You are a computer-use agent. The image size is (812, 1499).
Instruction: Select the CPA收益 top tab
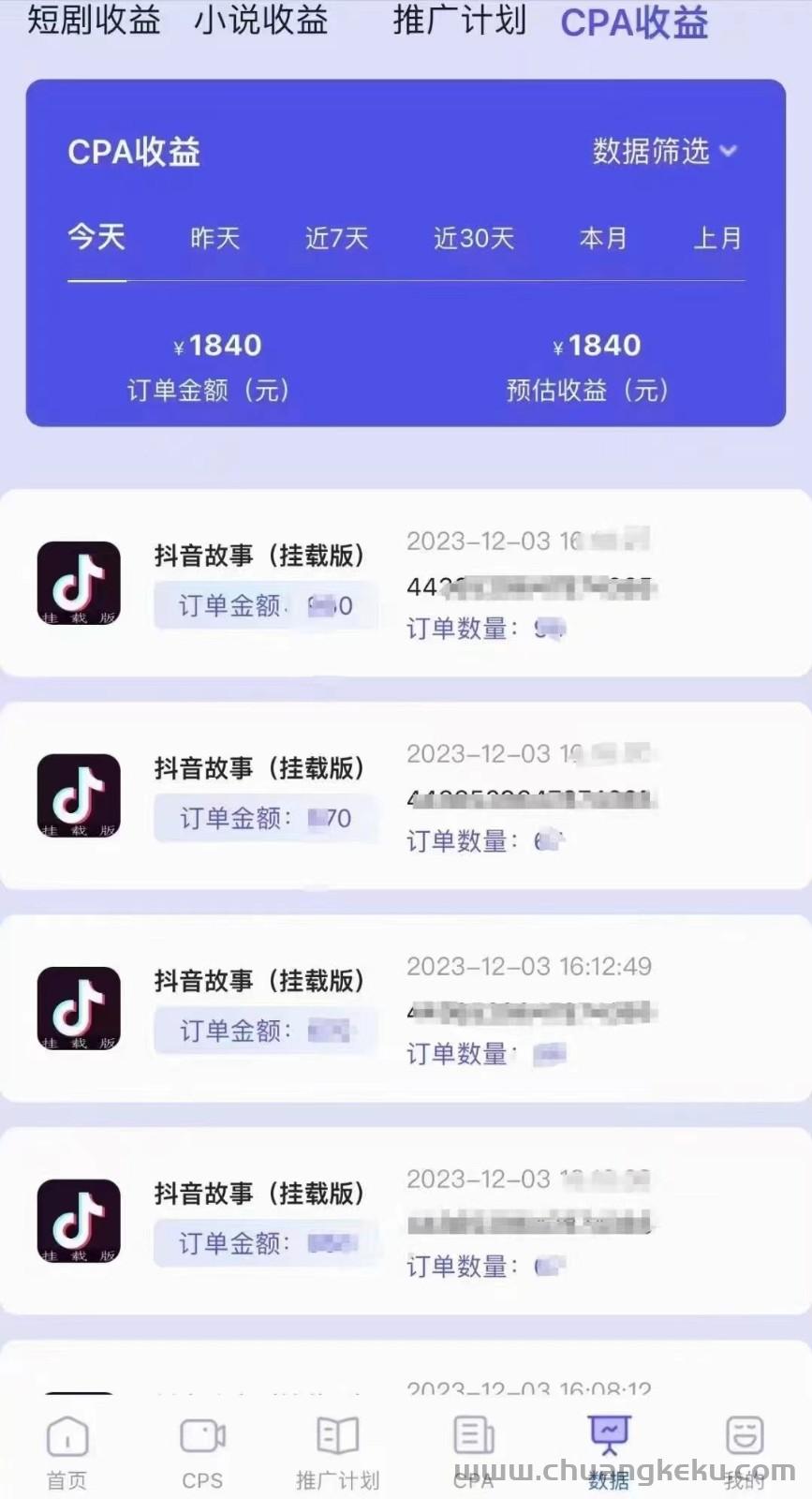click(634, 22)
